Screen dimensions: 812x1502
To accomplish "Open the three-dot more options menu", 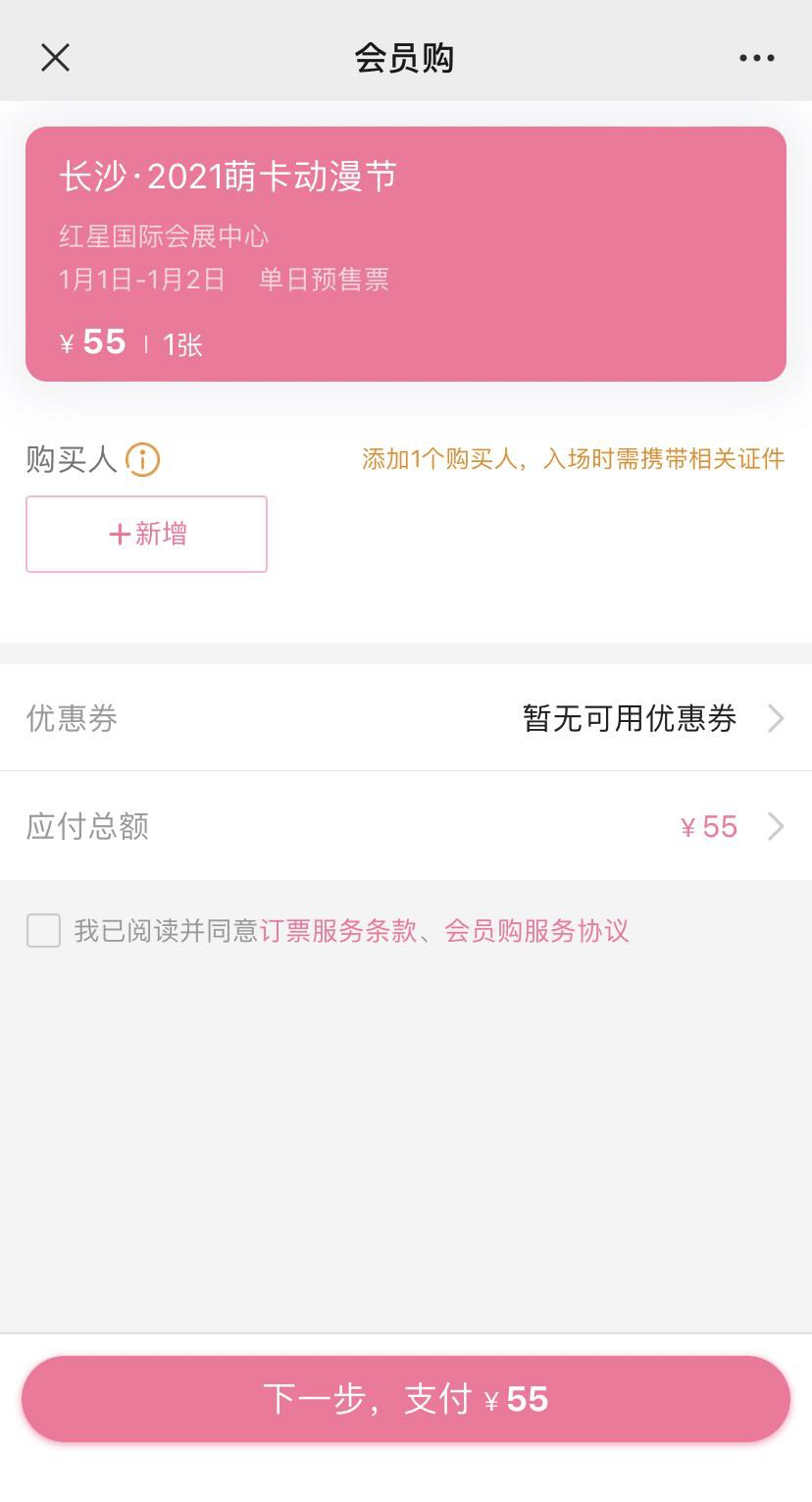I will pyautogui.click(x=756, y=59).
